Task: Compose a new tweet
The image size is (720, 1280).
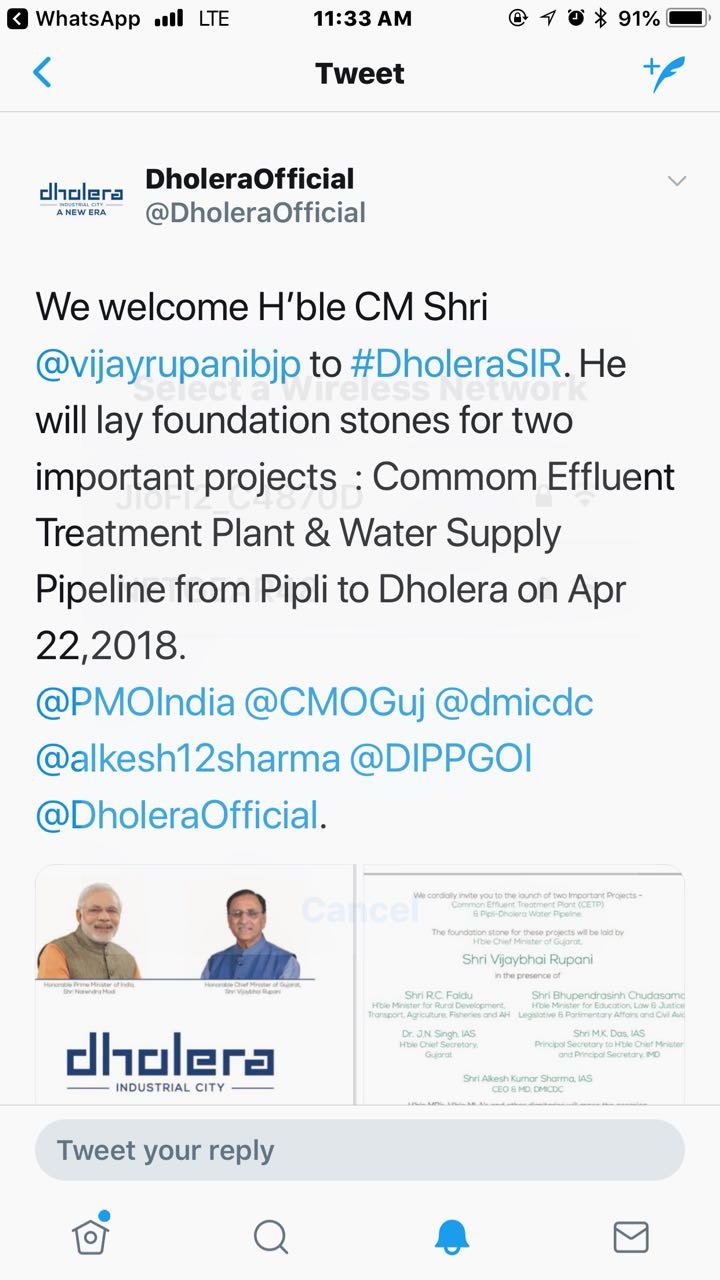Action: click(x=663, y=74)
